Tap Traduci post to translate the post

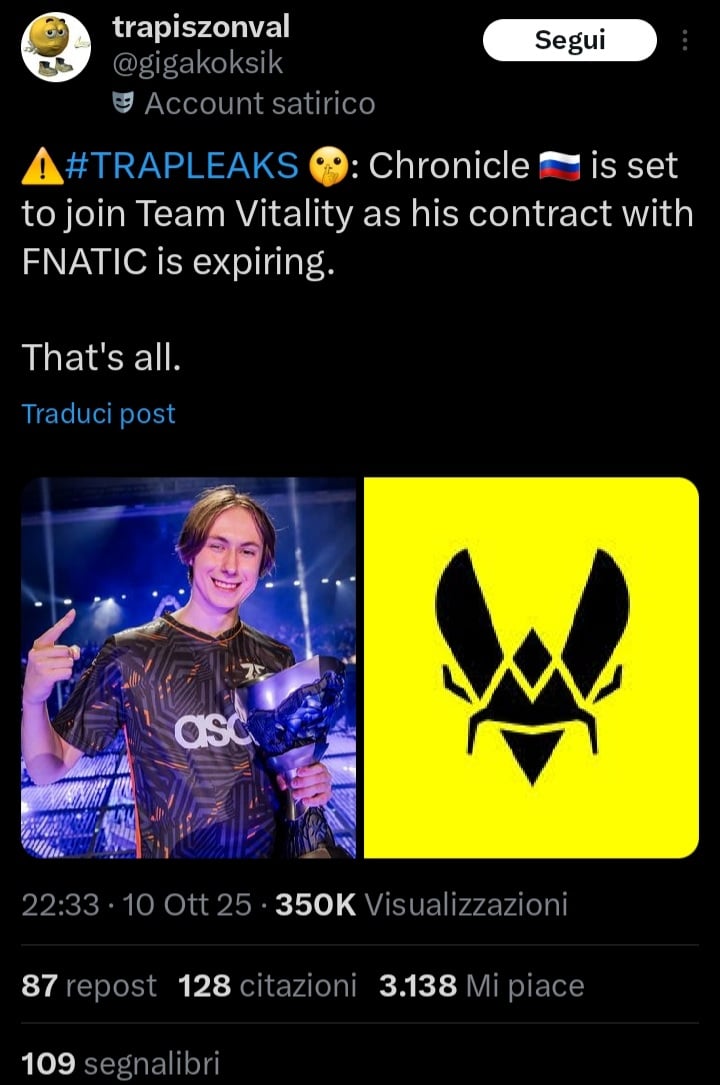tap(98, 414)
